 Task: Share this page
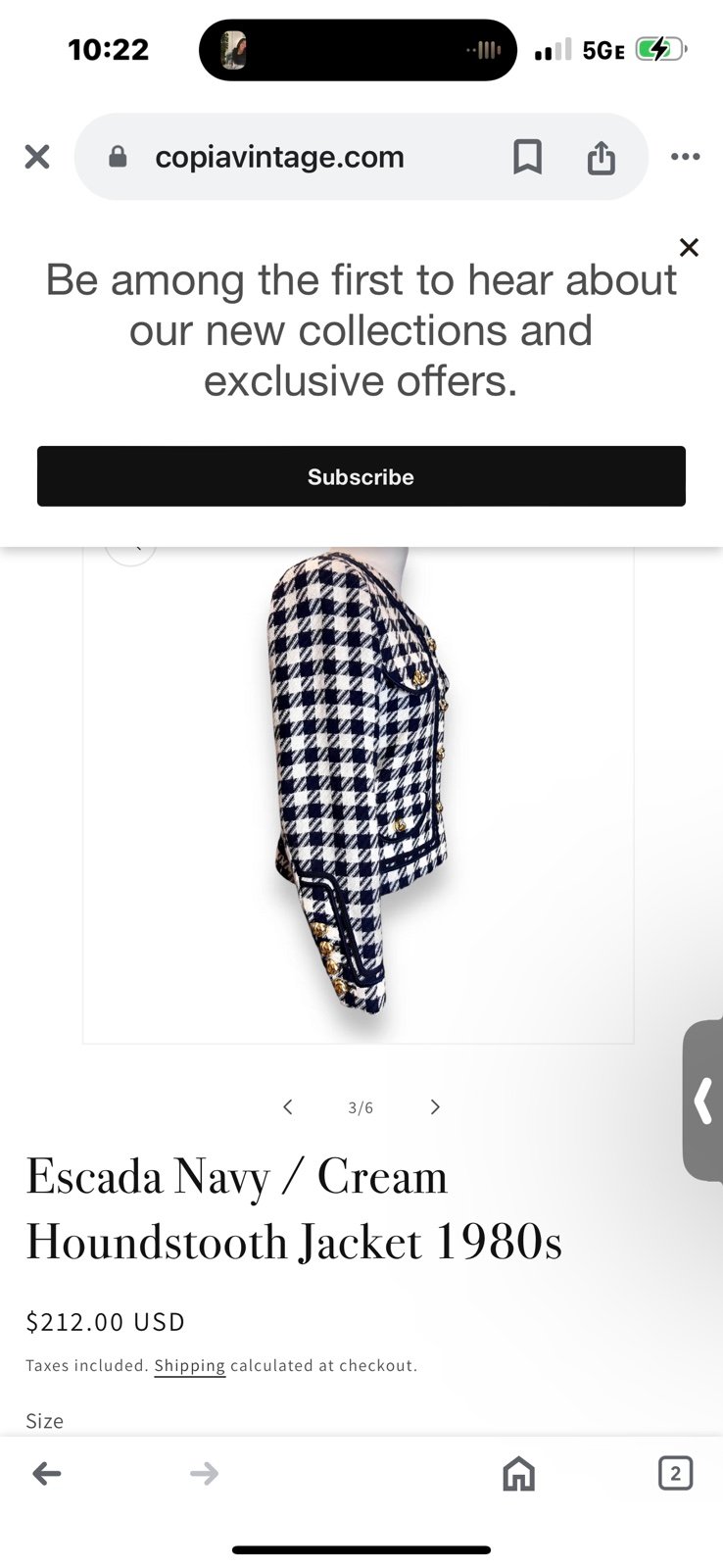click(x=601, y=157)
